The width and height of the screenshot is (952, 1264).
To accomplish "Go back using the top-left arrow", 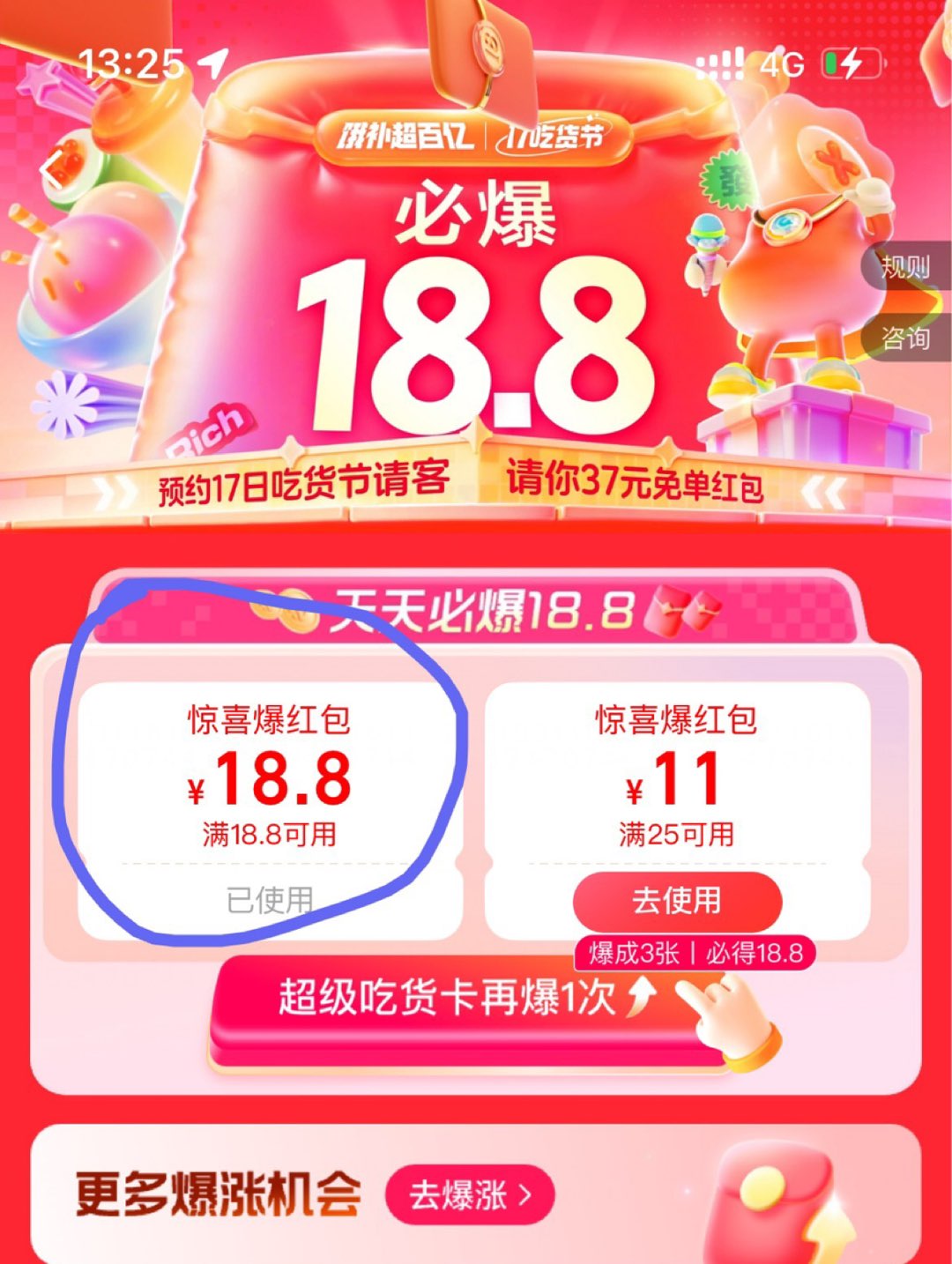I will tap(53, 169).
